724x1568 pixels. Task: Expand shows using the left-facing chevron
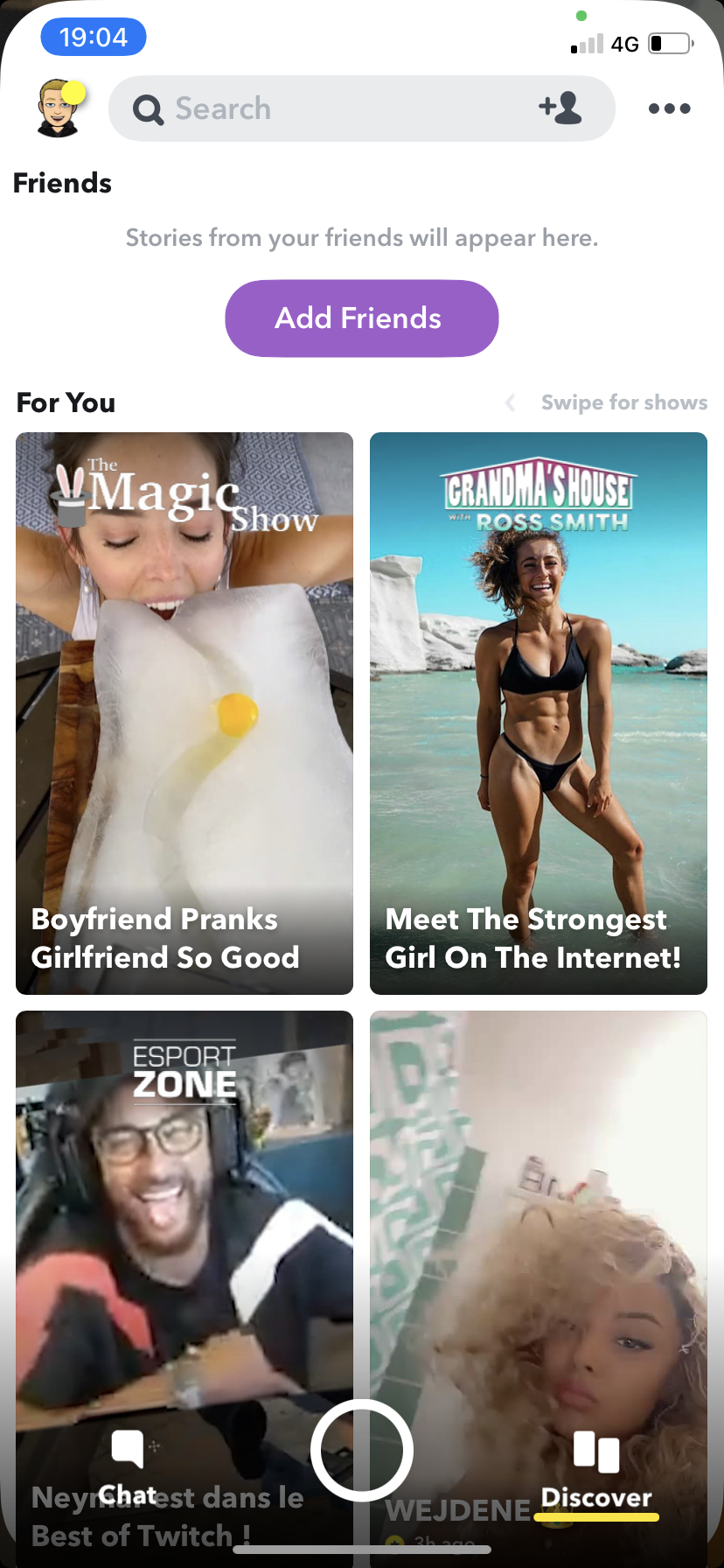[510, 402]
